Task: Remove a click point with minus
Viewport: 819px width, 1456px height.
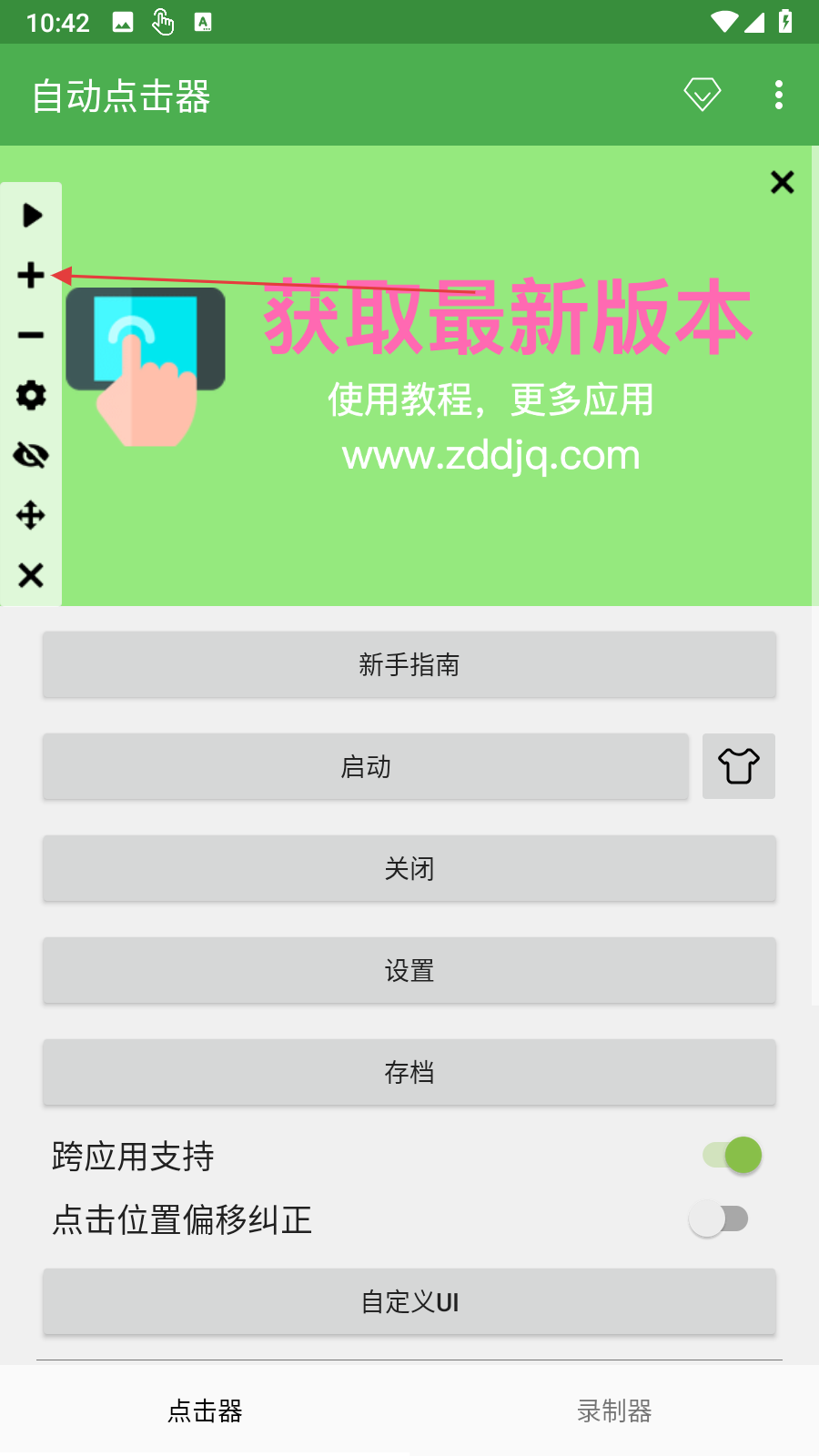Action: point(31,335)
